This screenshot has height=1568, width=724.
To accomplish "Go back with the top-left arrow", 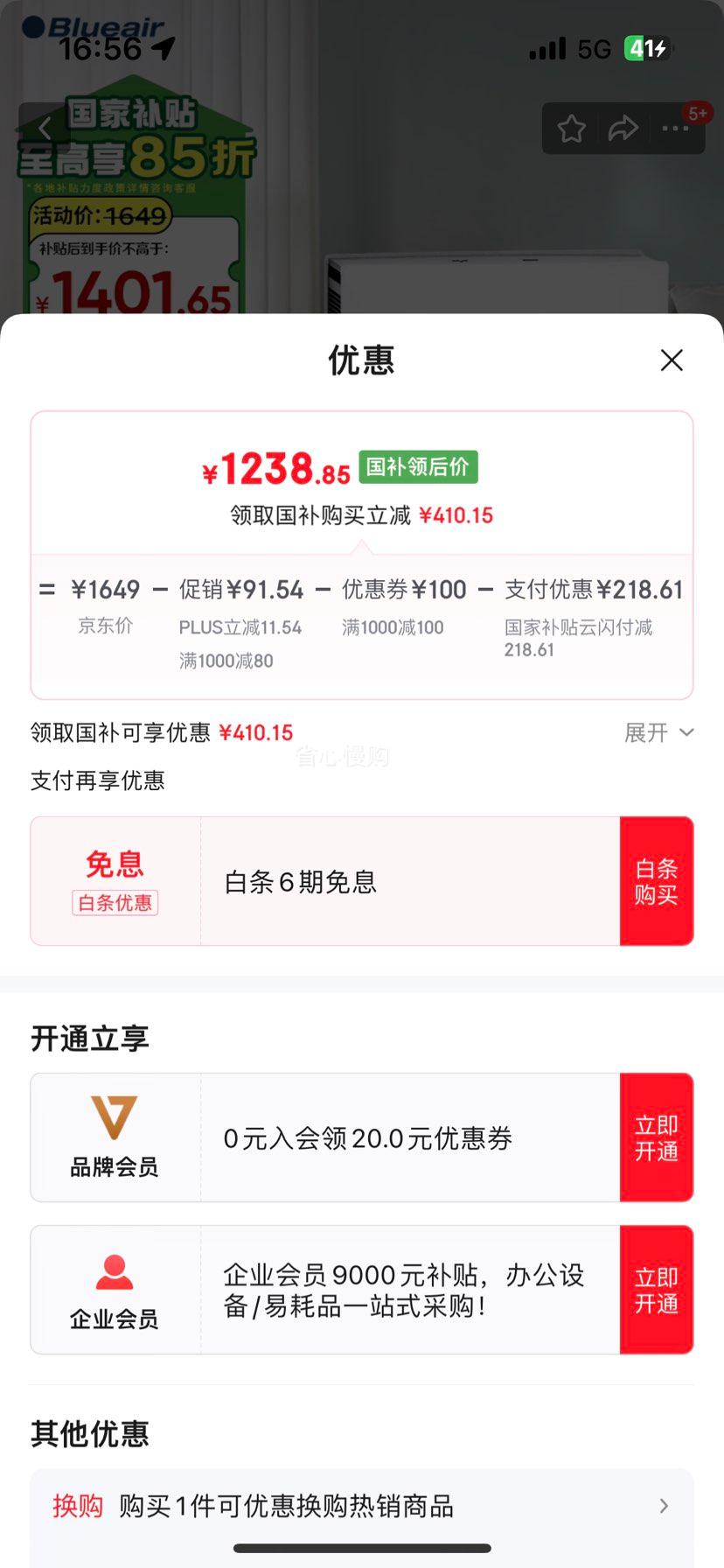I will pos(45,129).
